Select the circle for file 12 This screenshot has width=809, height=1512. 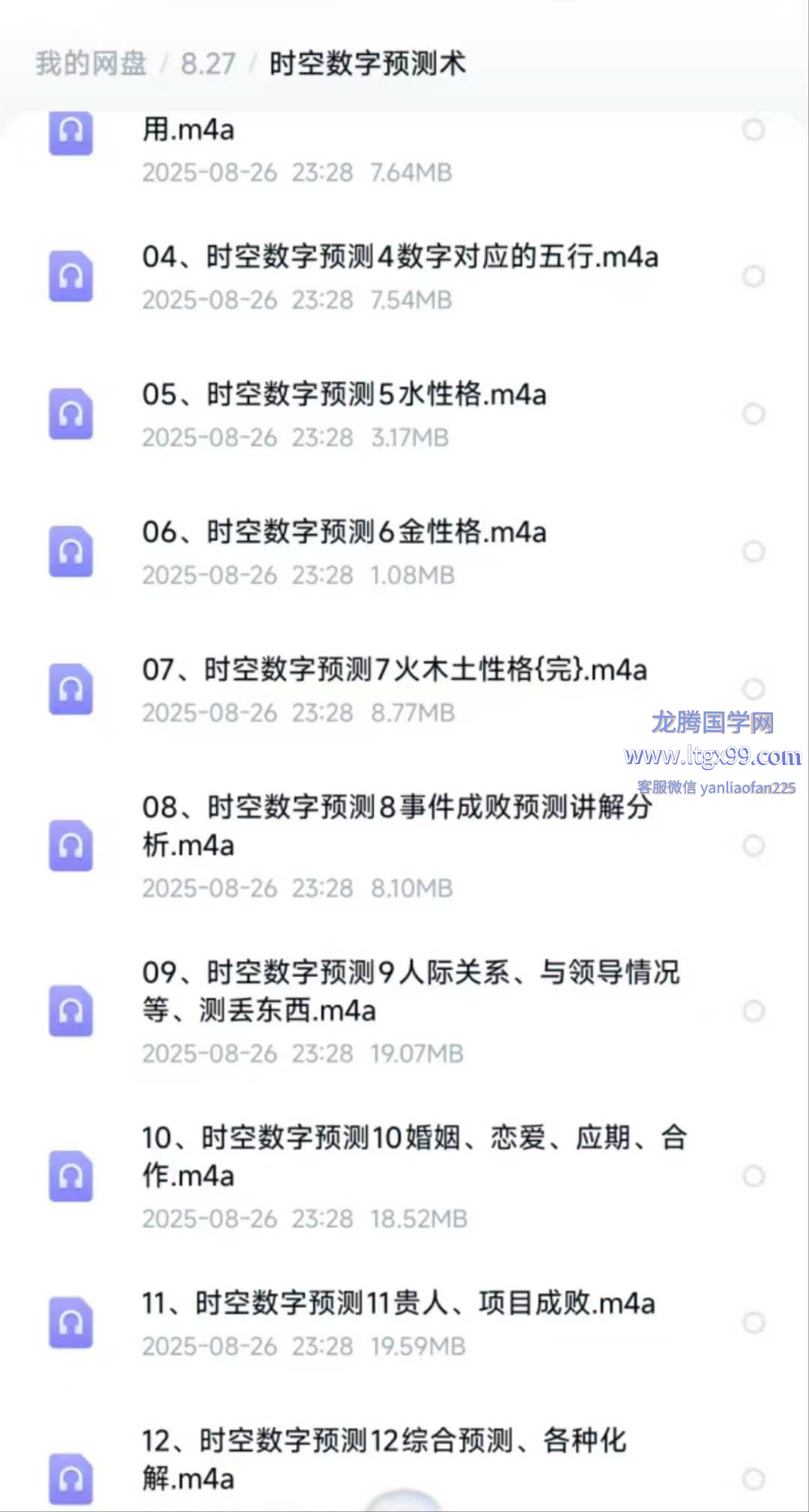(x=754, y=1479)
